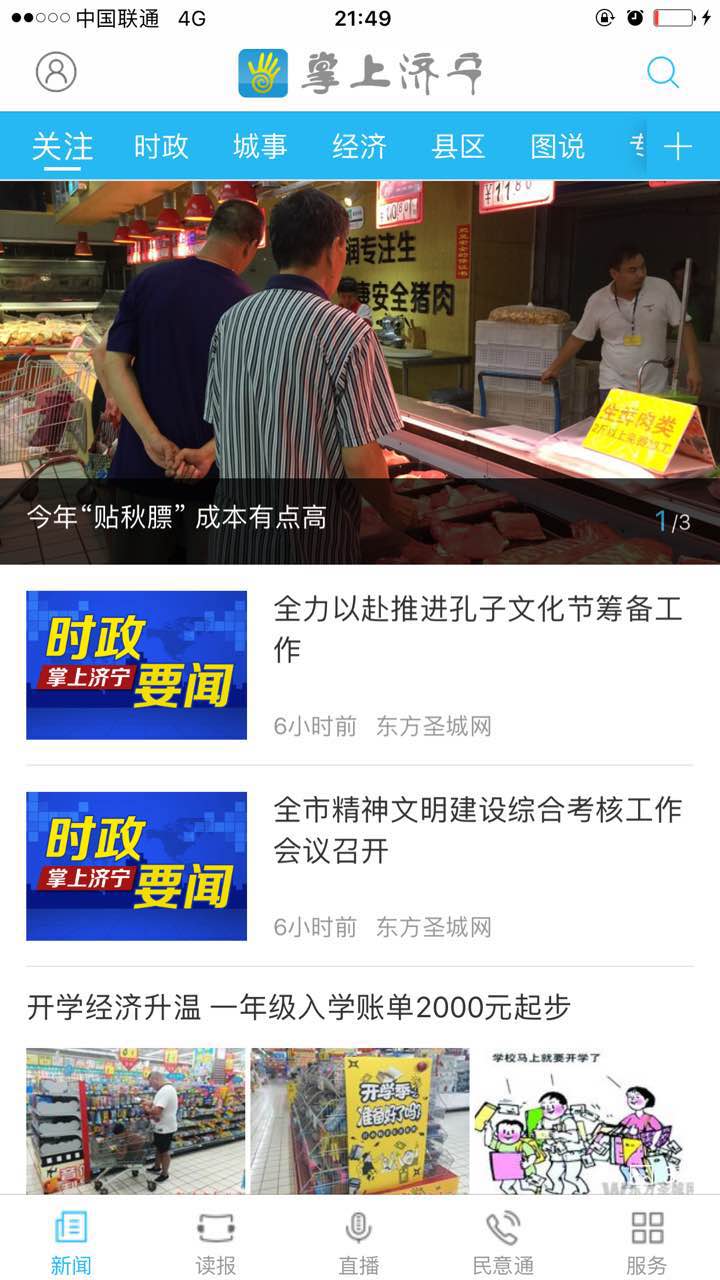
Task: Read 全力以赴推进孔子文化节筹备工作 article
Action: pyautogui.click(x=478, y=630)
